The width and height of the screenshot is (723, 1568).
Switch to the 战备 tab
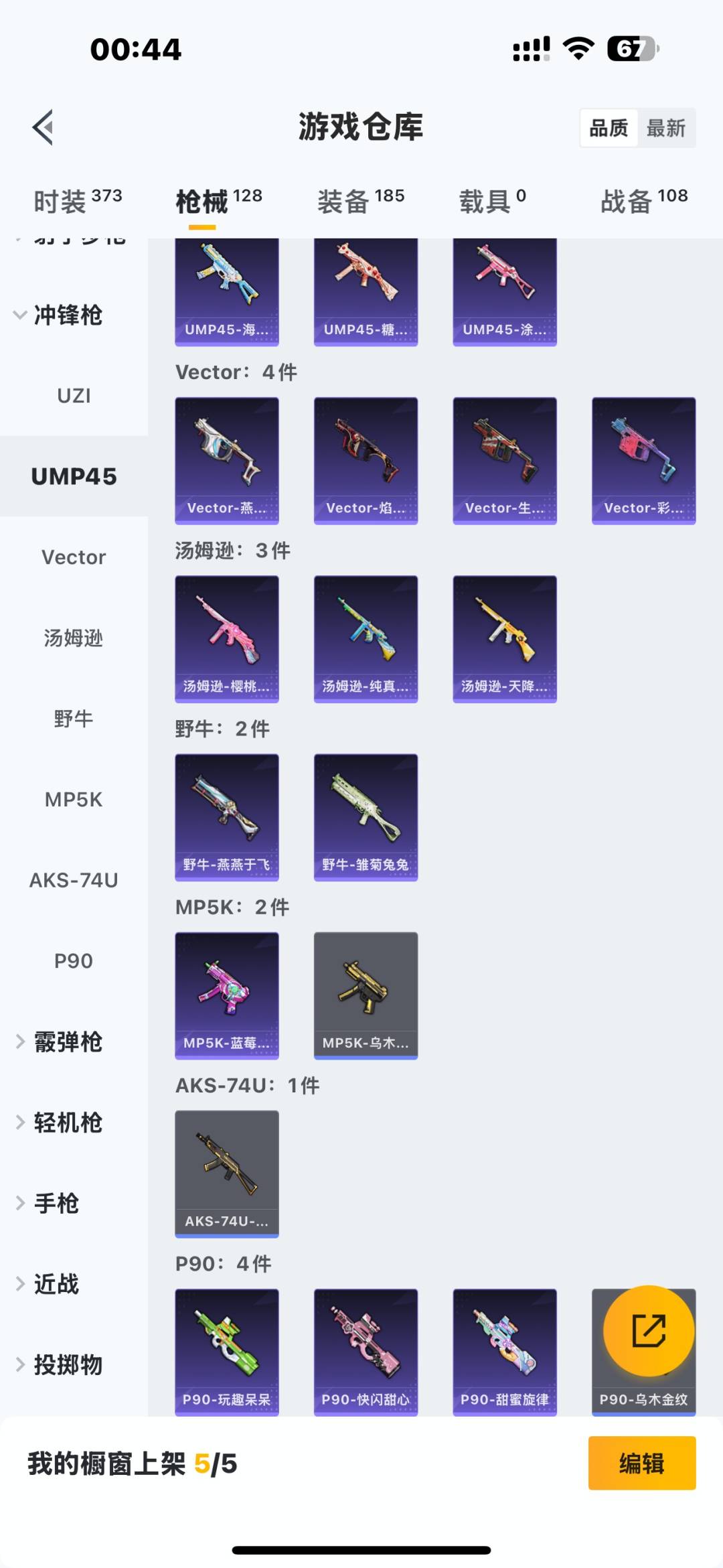click(644, 200)
